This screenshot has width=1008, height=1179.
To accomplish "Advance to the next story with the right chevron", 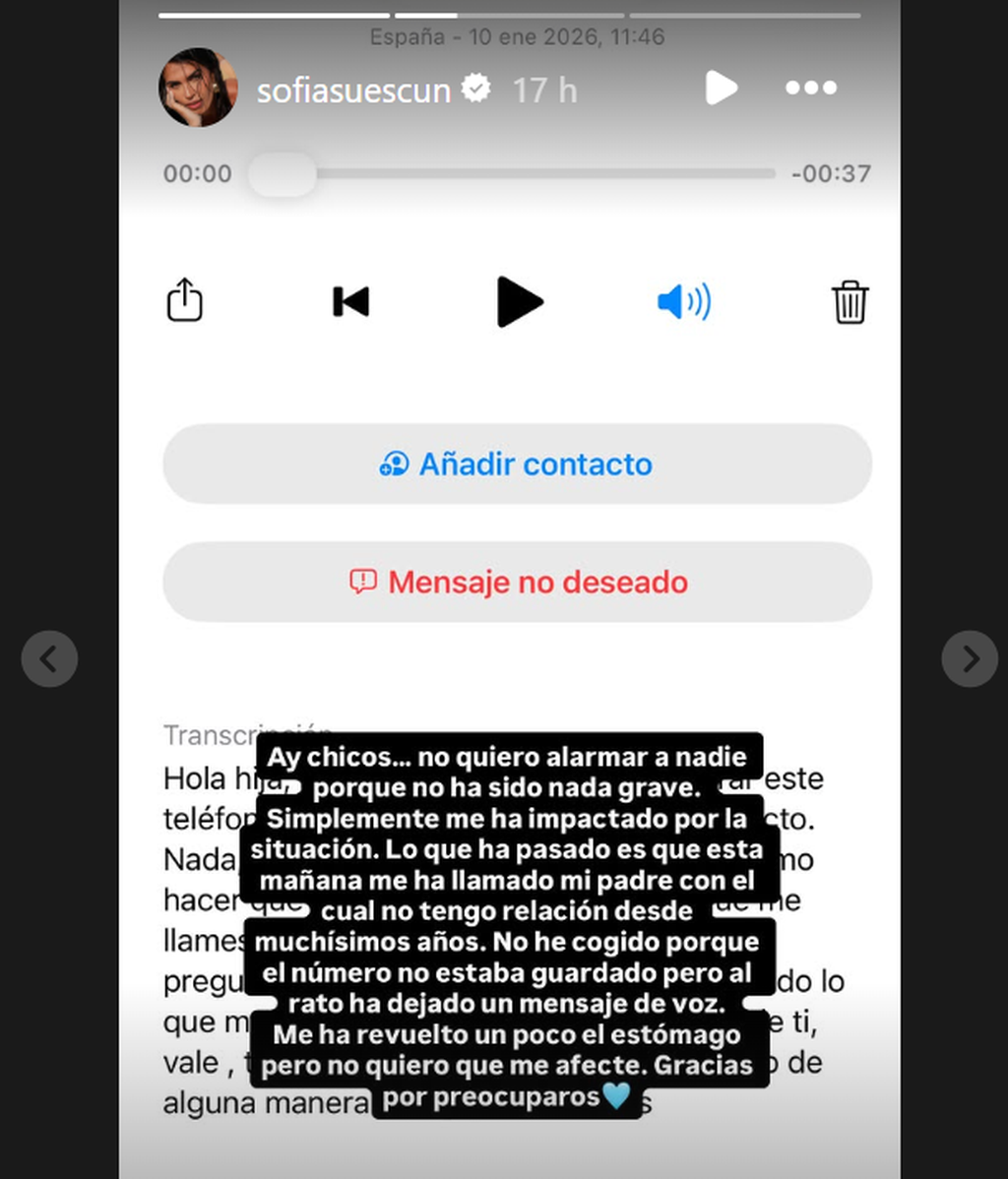I will [x=970, y=658].
